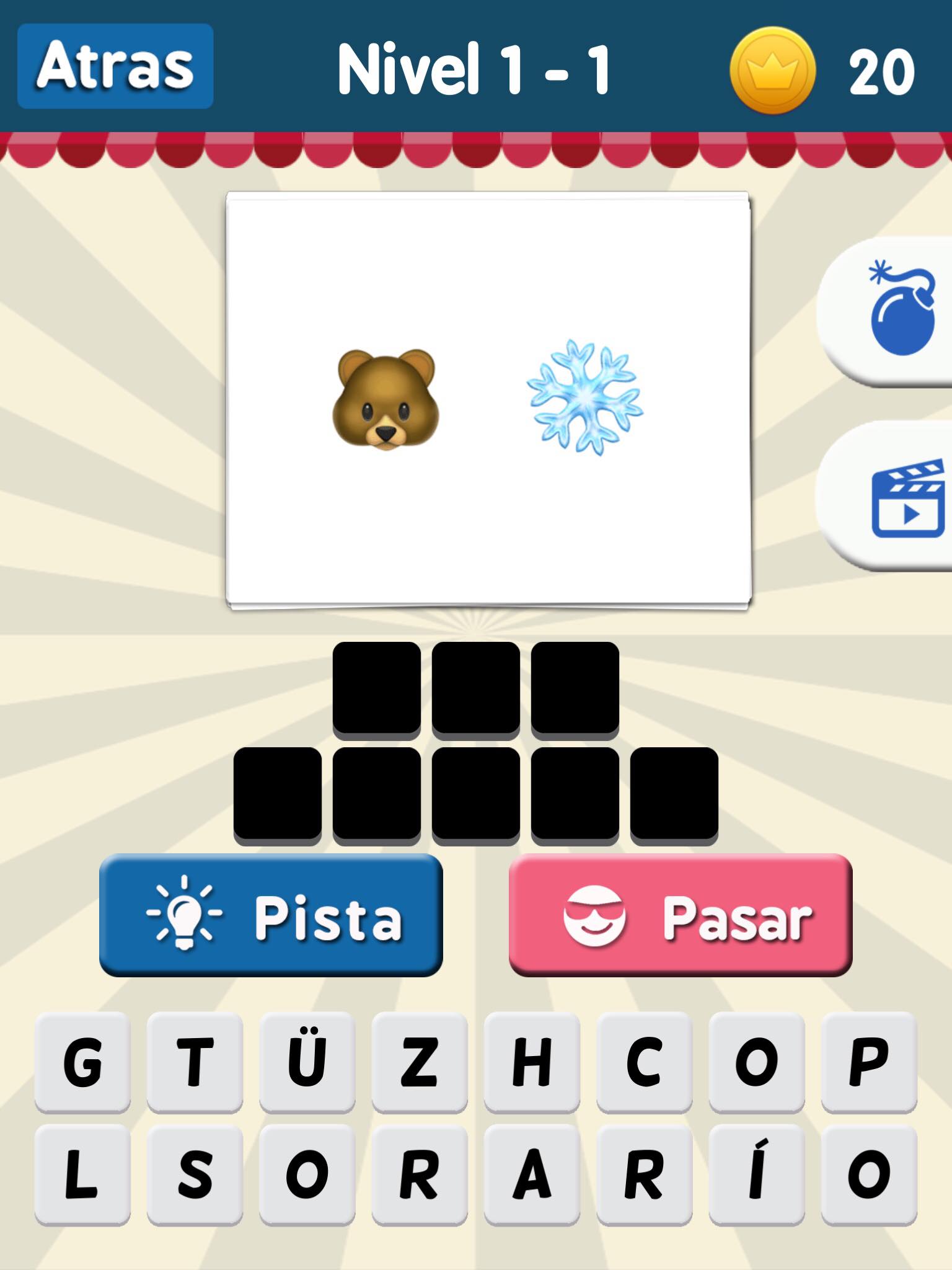Tap the letter L tile
952x1270 pixels.
pos(82,1175)
